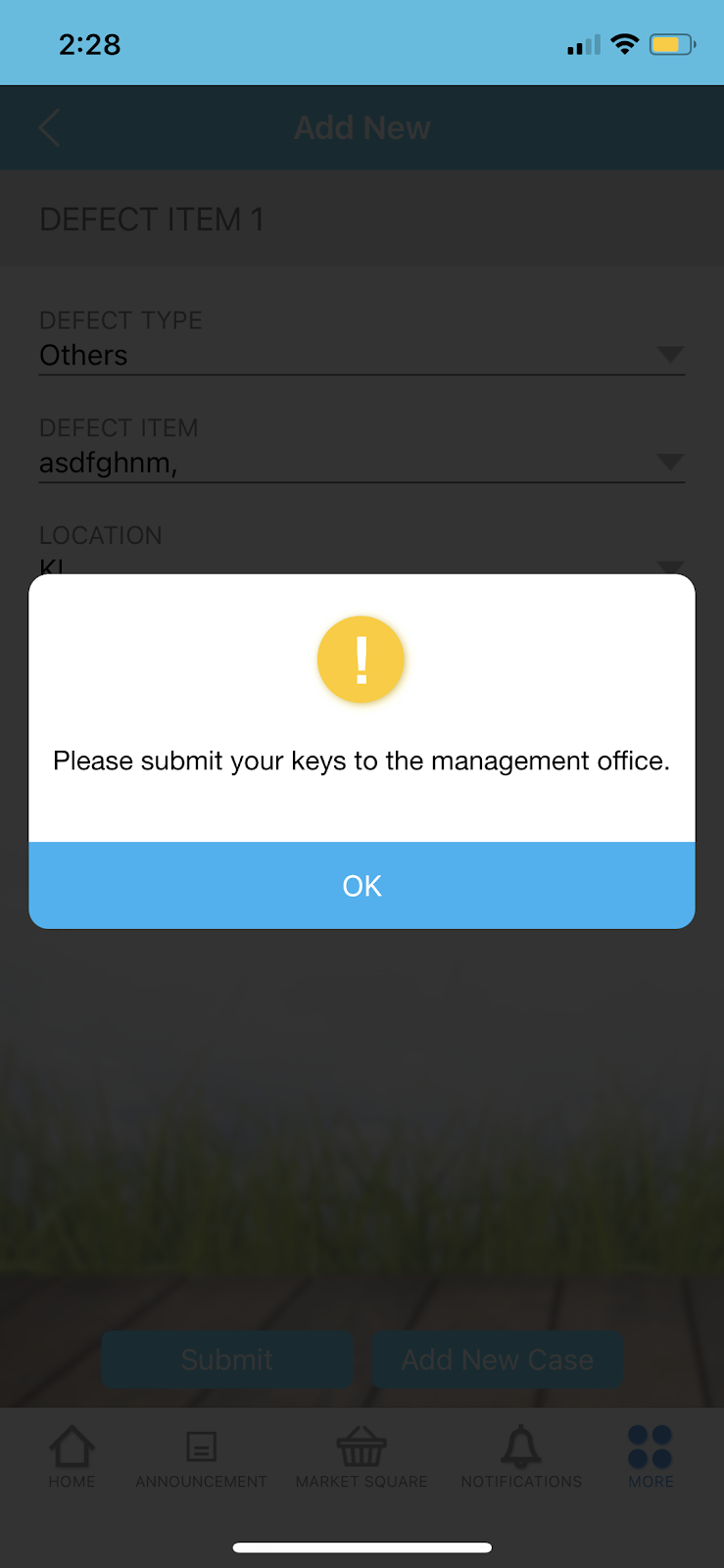Image resolution: width=724 pixels, height=1568 pixels.
Task: Open the Announcement tab
Action: [x=201, y=1456]
